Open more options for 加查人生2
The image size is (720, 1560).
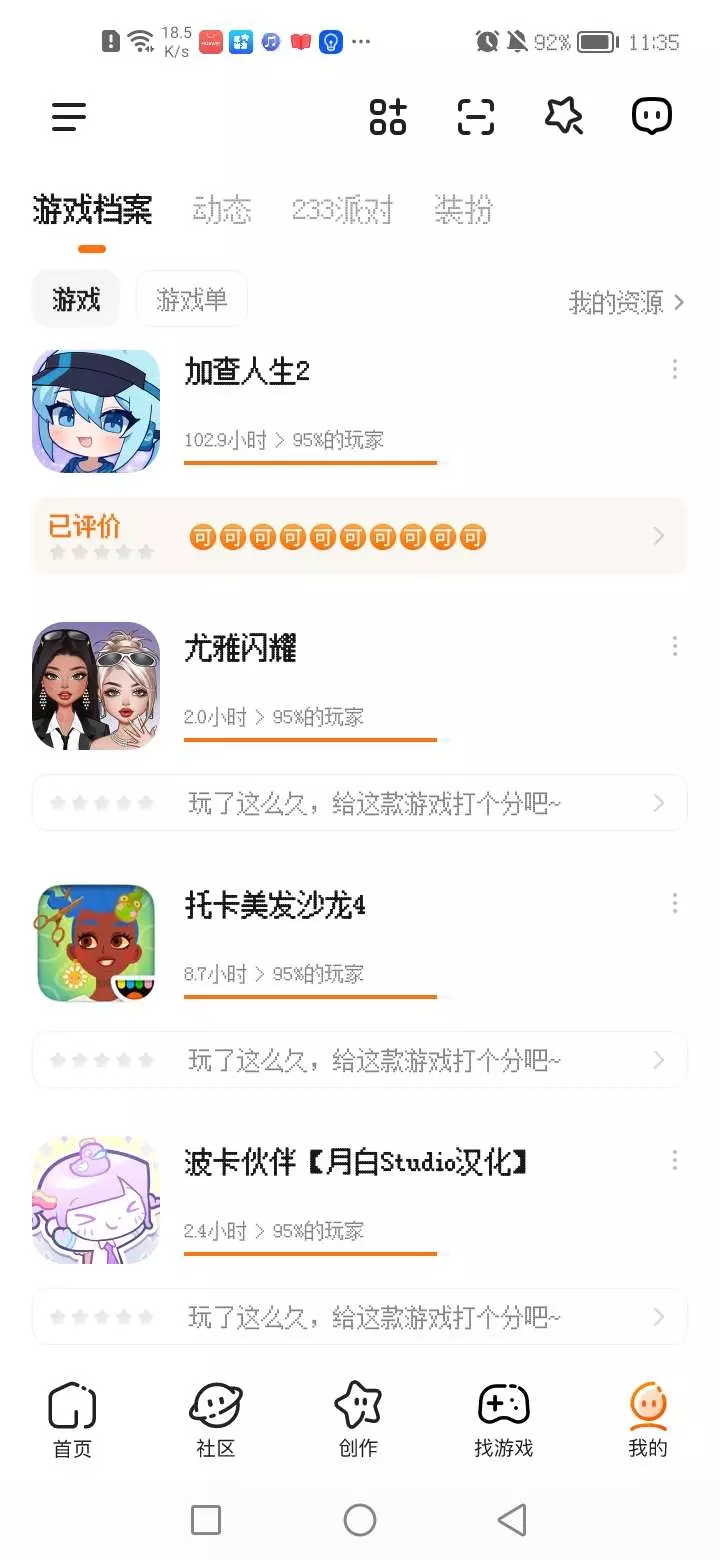(675, 370)
